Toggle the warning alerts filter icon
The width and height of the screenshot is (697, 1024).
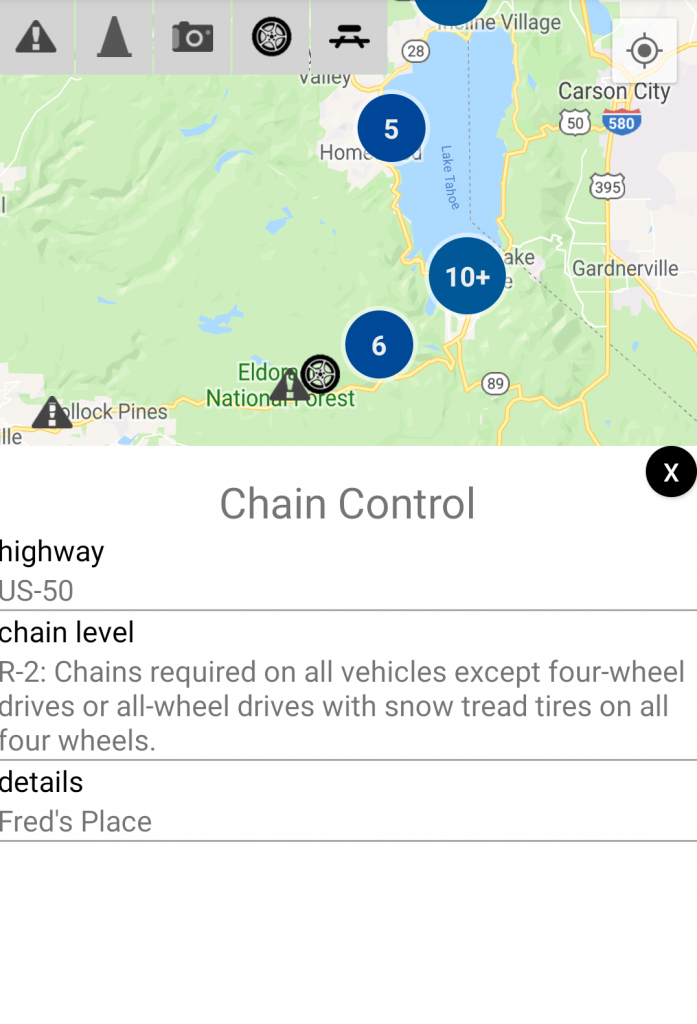click(x=36, y=38)
